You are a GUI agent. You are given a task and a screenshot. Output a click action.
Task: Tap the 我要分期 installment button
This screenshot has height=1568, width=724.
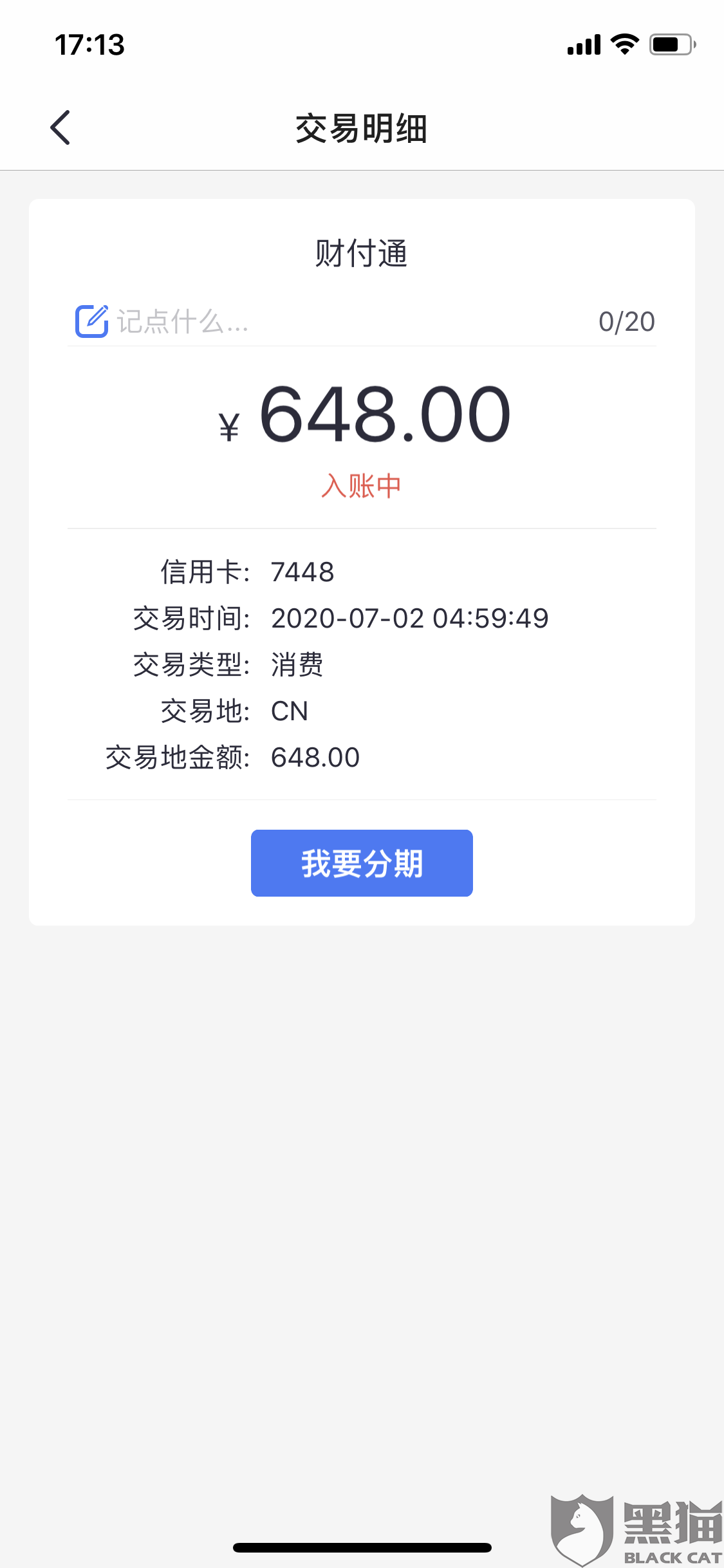coord(362,863)
